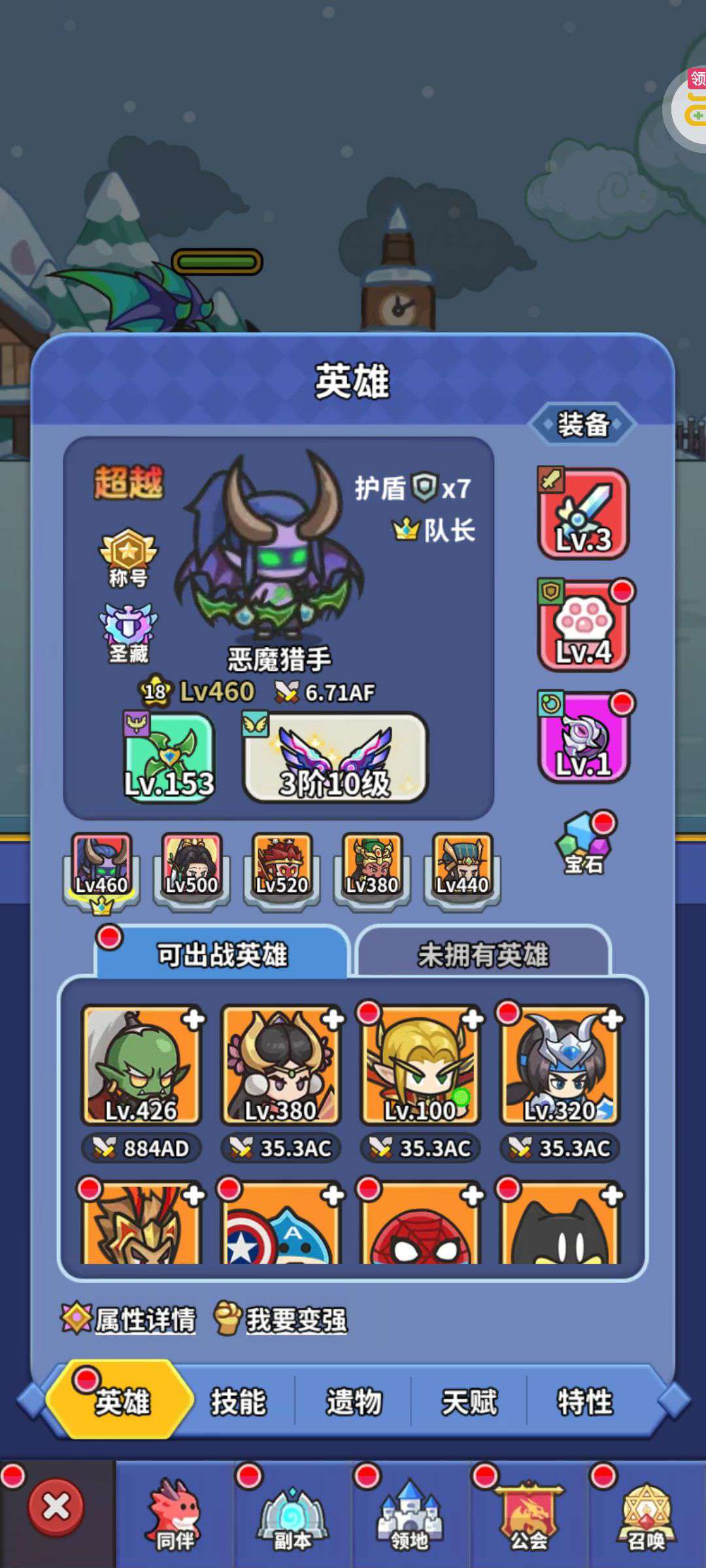
Task: Open the 3阶10级 wings upgrade
Action: point(335,757)
